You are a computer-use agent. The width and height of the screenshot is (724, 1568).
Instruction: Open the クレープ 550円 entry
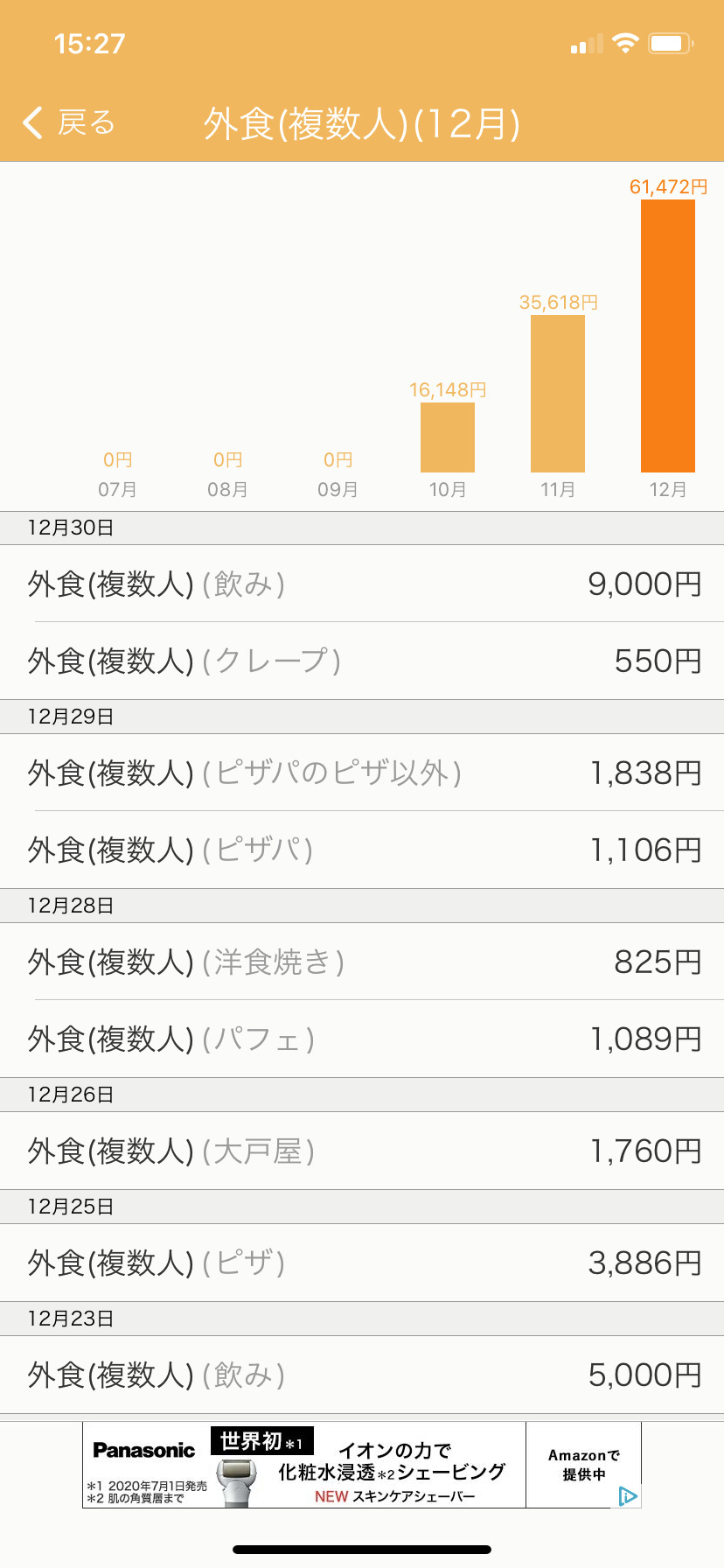tap(362, 661)
